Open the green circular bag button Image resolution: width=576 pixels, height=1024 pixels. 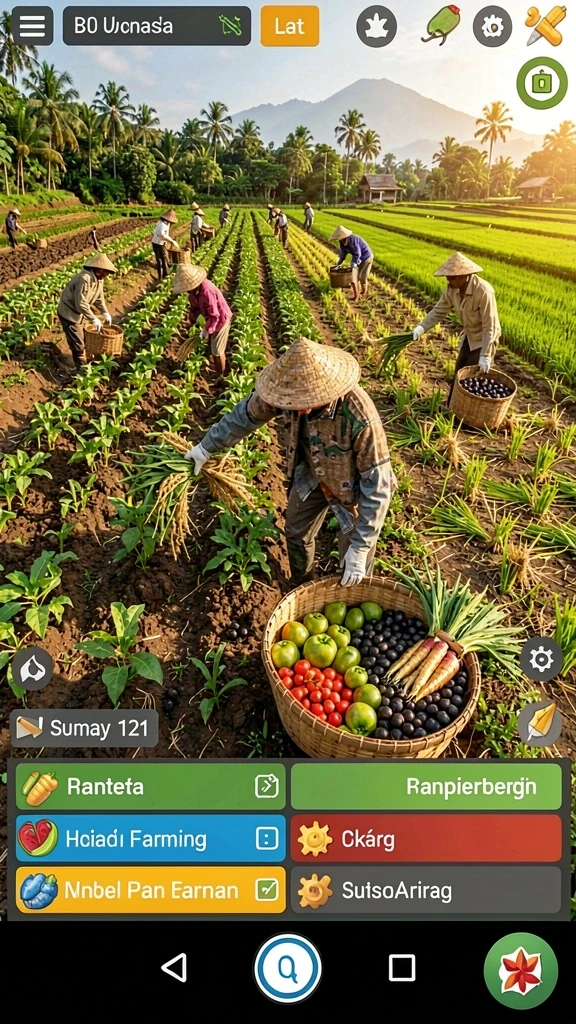[541, 83]
